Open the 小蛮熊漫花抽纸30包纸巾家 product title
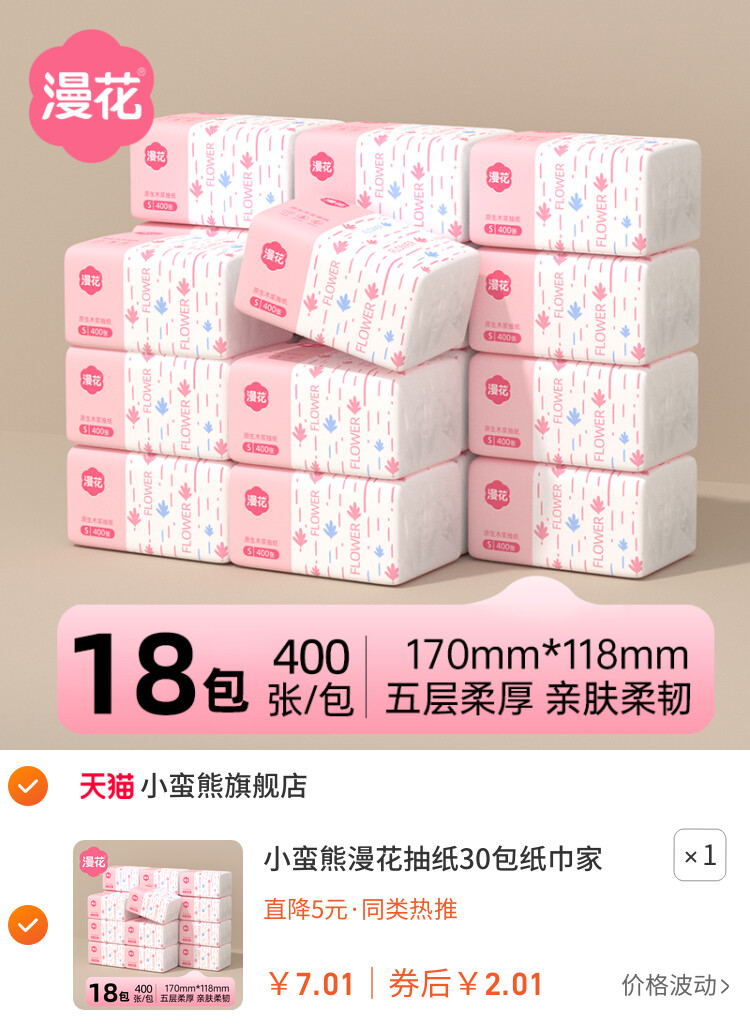Screen dimensions: 750x1030 pyautogui.click(x=433, y=858)
